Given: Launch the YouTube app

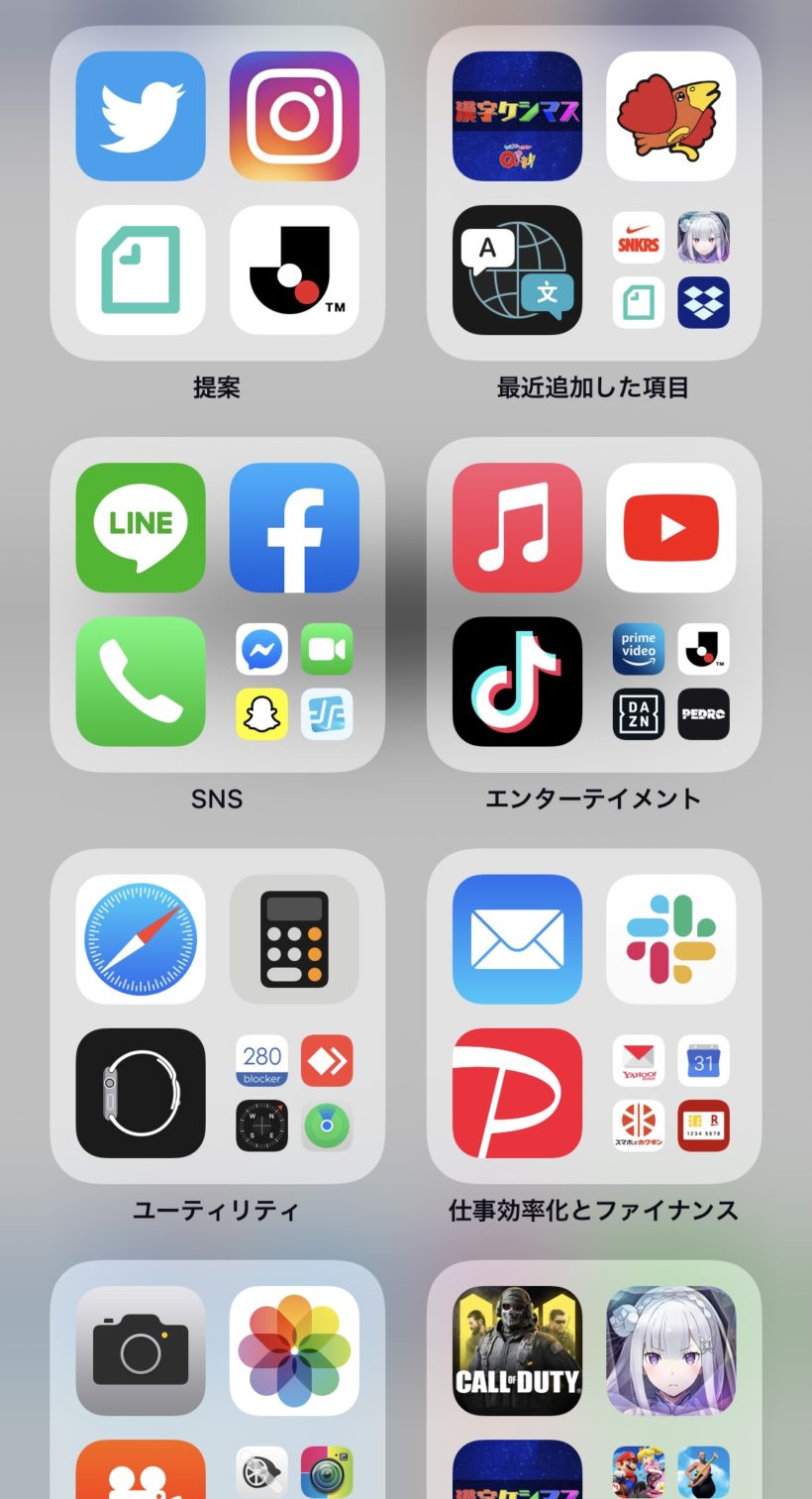Looking at the screenshot, I should (x=670, y=527).
